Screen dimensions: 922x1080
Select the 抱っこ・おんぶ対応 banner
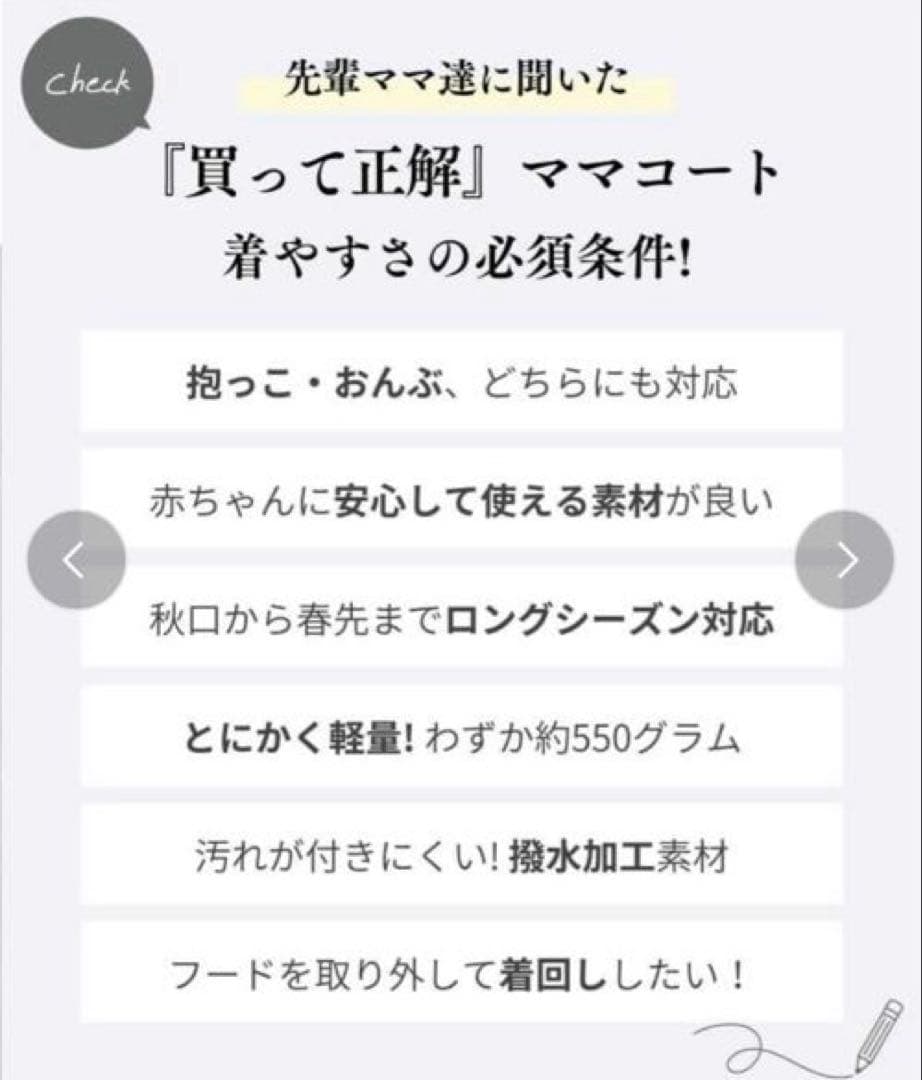click(460, 380)
